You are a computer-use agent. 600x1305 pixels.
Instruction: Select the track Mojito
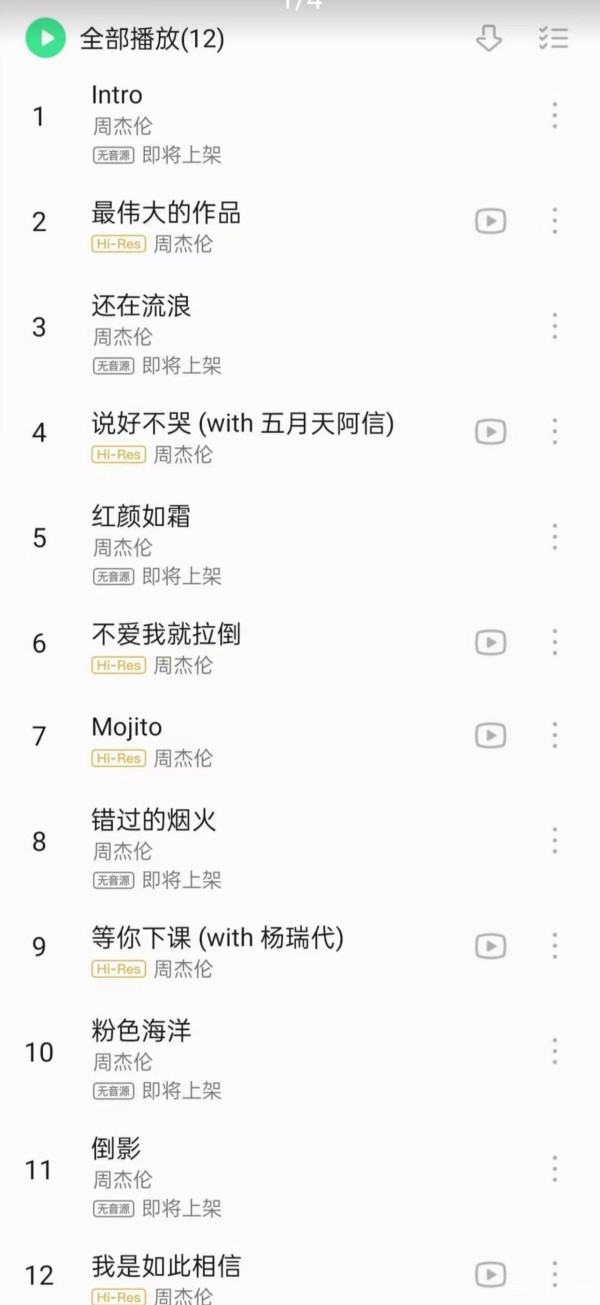(127, 727)
